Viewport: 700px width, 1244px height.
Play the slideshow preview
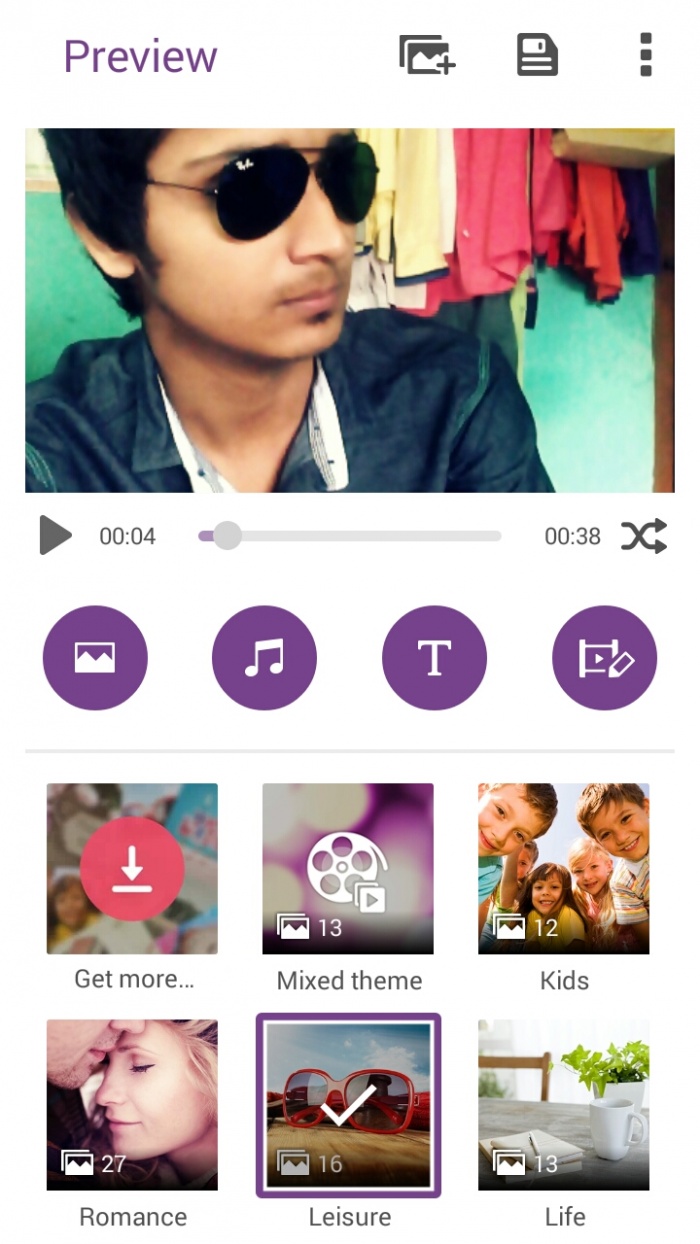55,536
